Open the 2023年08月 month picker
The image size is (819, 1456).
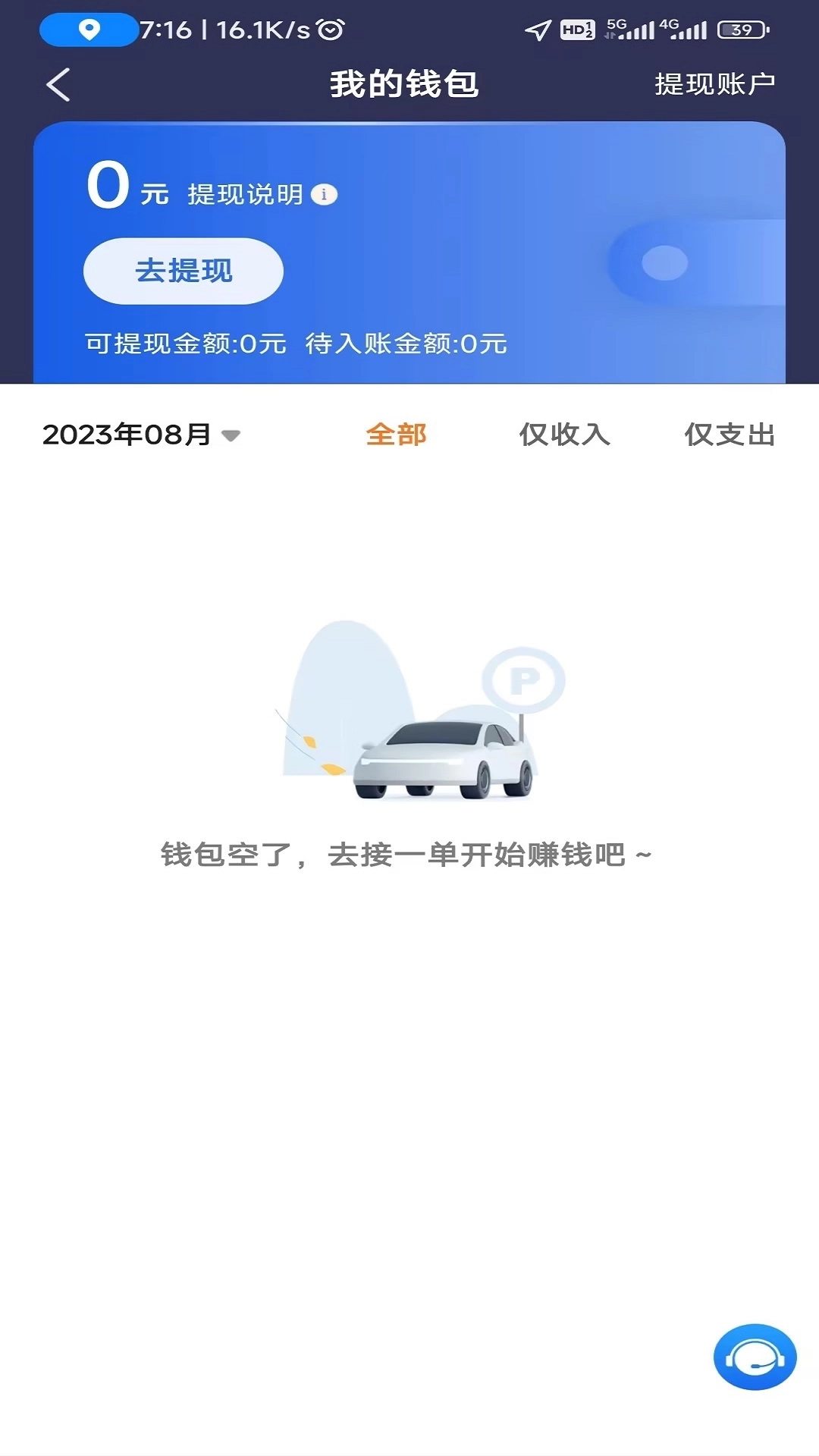point(125,435)
